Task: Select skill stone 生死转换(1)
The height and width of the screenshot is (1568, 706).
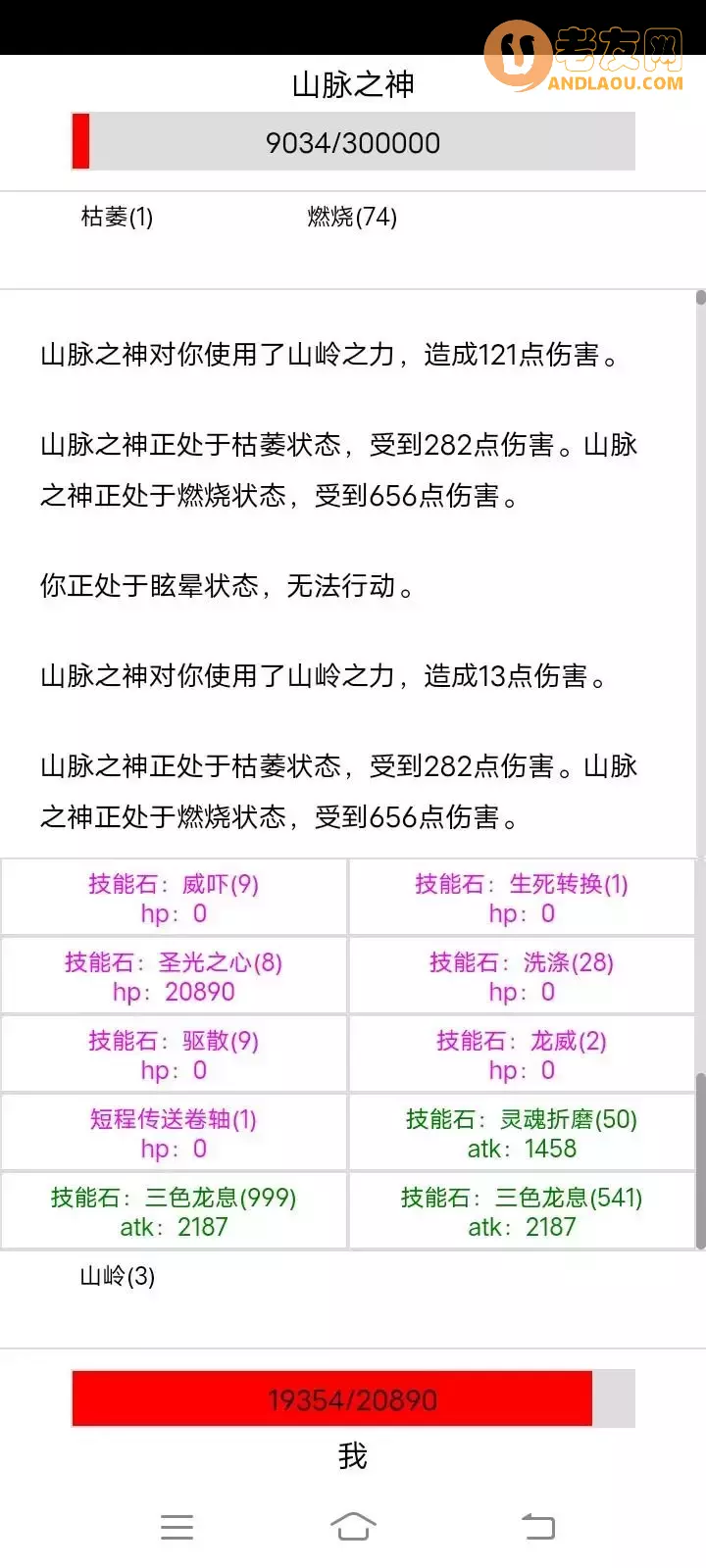Action: tap(522, 897)
